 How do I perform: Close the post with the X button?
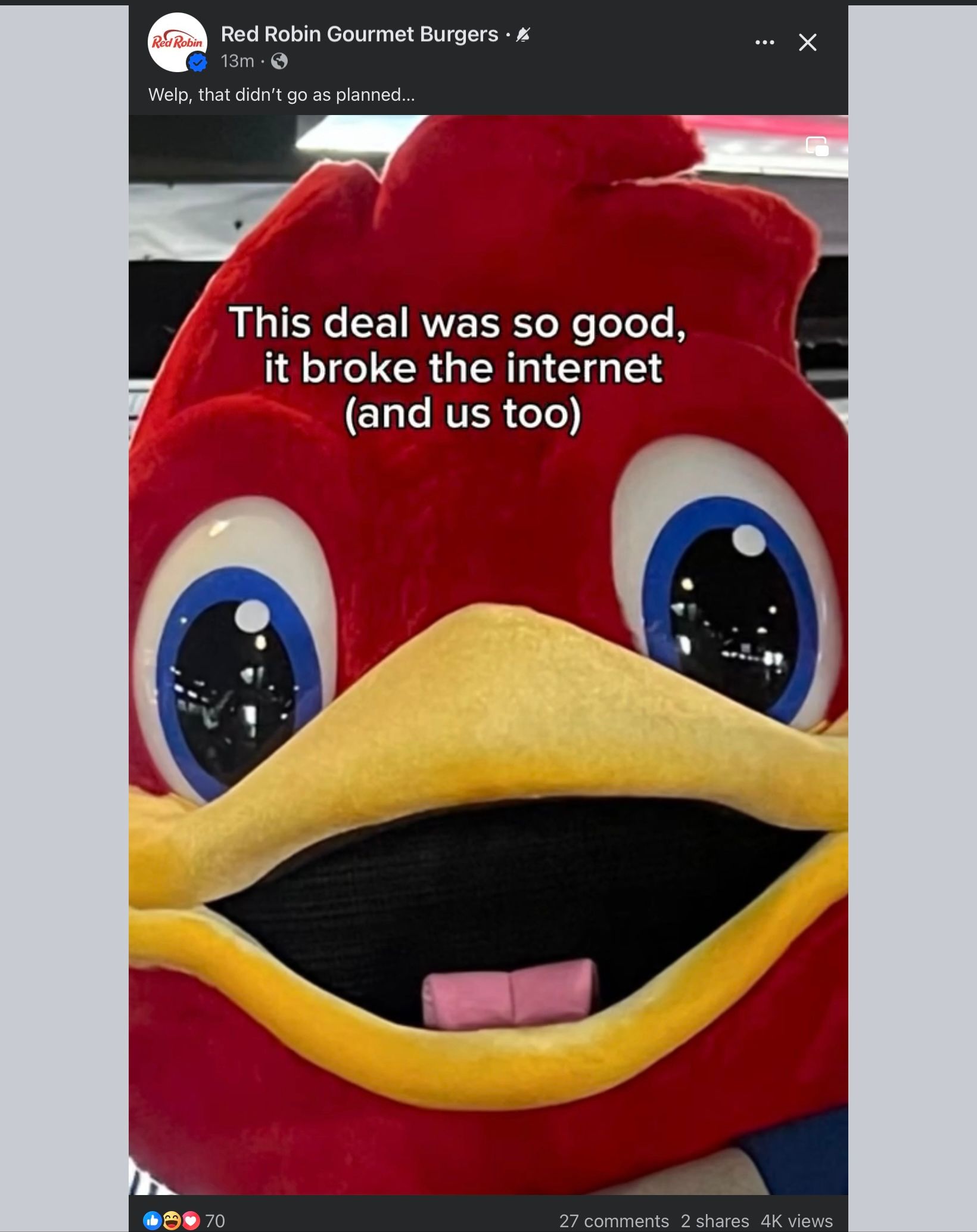[807, 42]
